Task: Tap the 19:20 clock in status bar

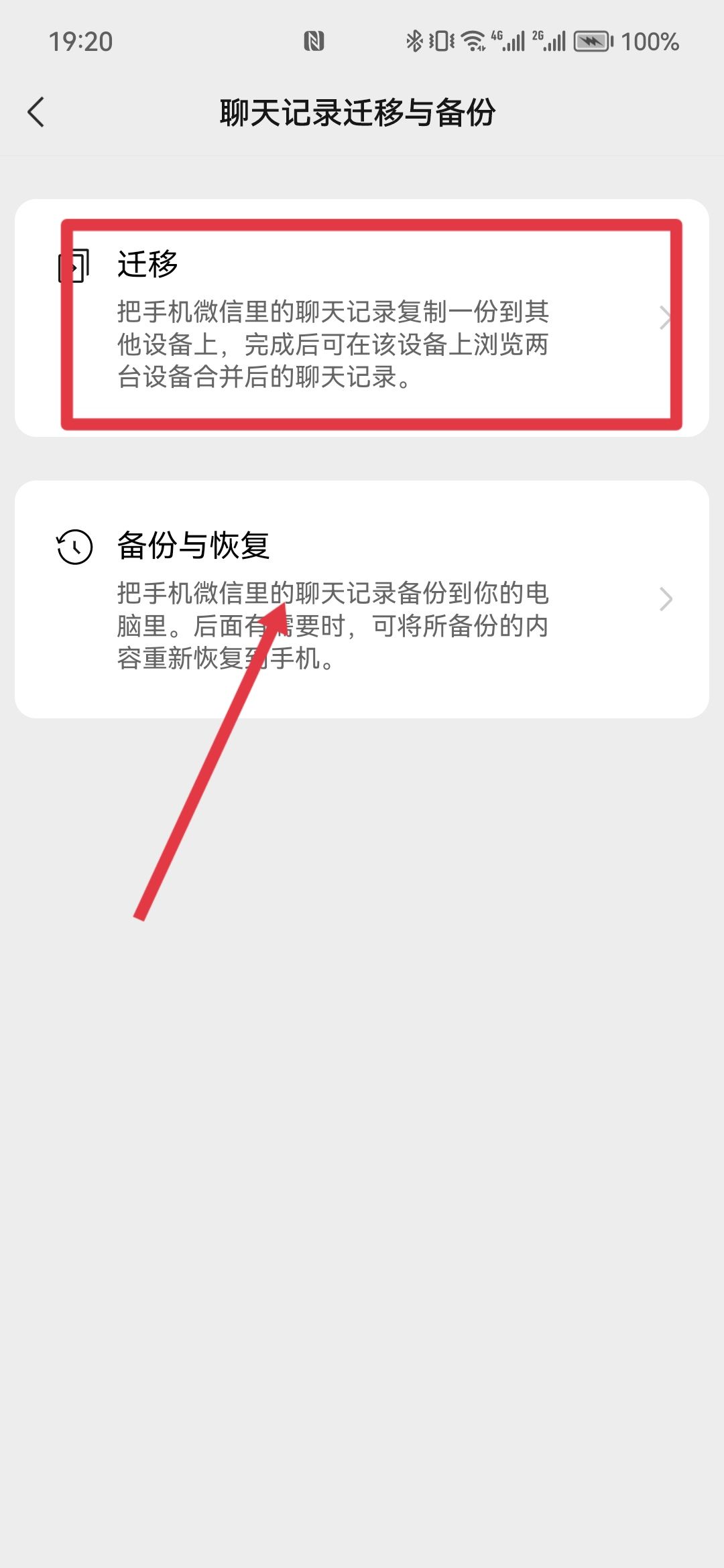Action: point(80,42)
